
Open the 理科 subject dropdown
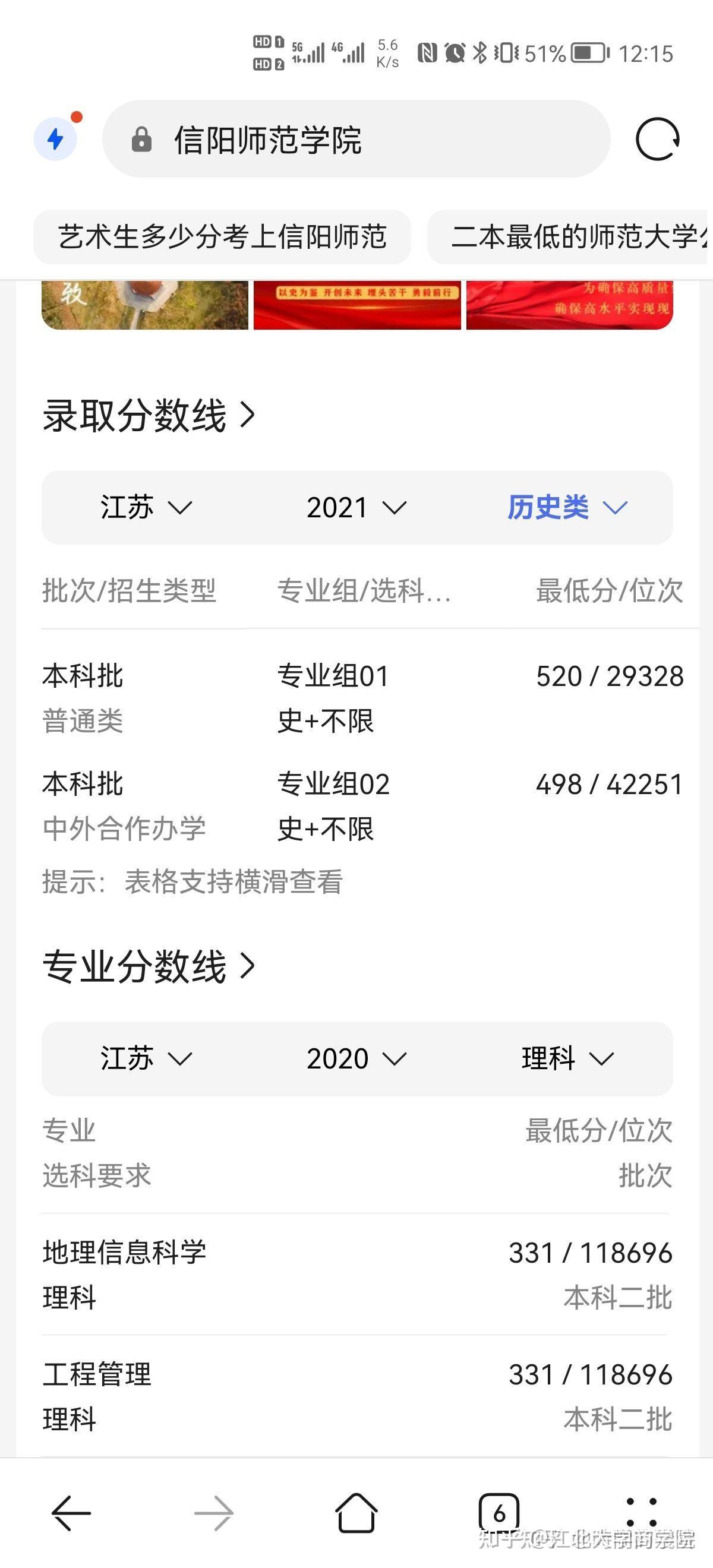566,1058
